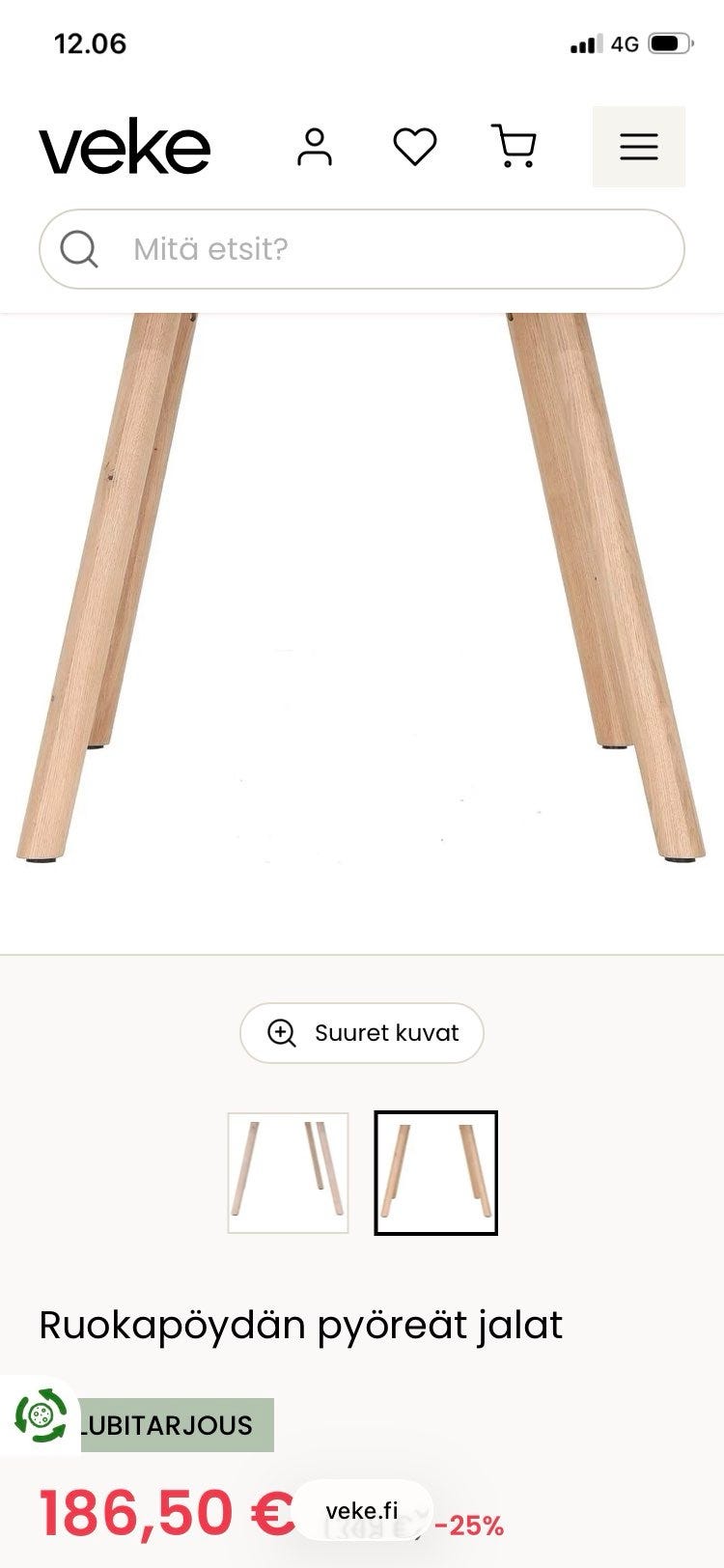Open the shopping cart
Screen dimensions: 724x1568
click(514, 147)
